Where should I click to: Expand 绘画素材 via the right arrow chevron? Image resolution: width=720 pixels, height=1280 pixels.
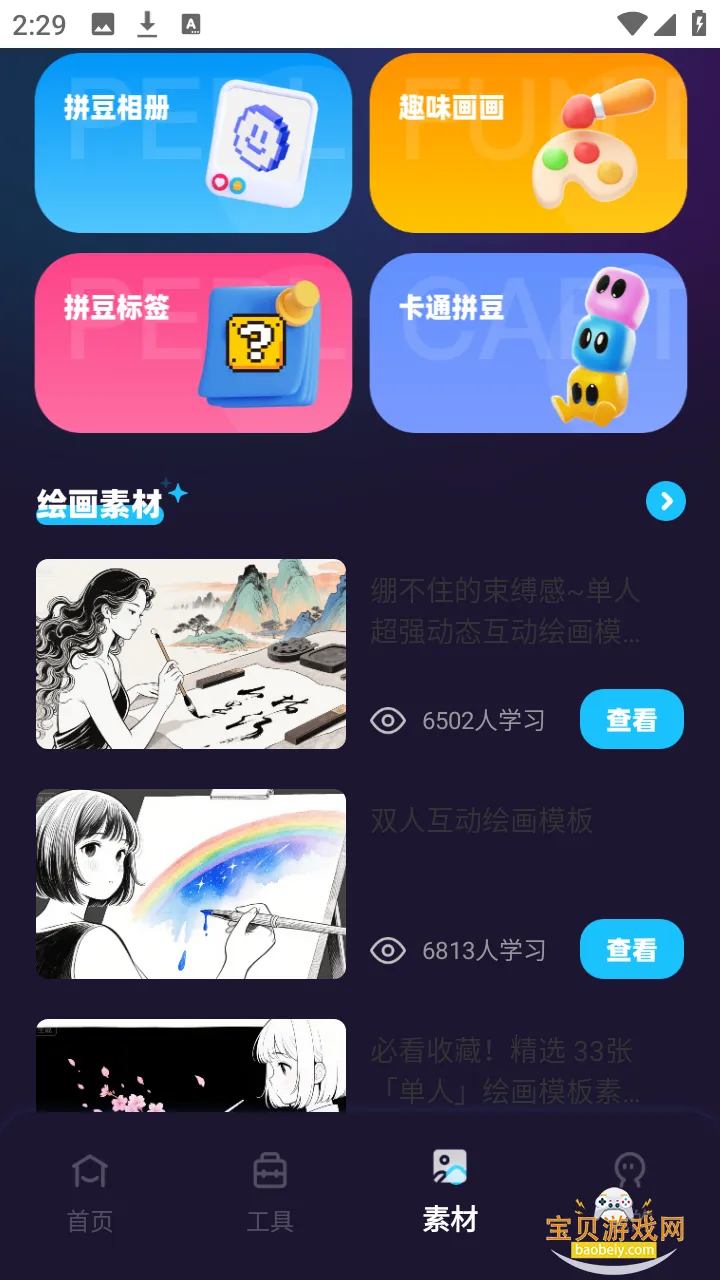click(665, 501)
